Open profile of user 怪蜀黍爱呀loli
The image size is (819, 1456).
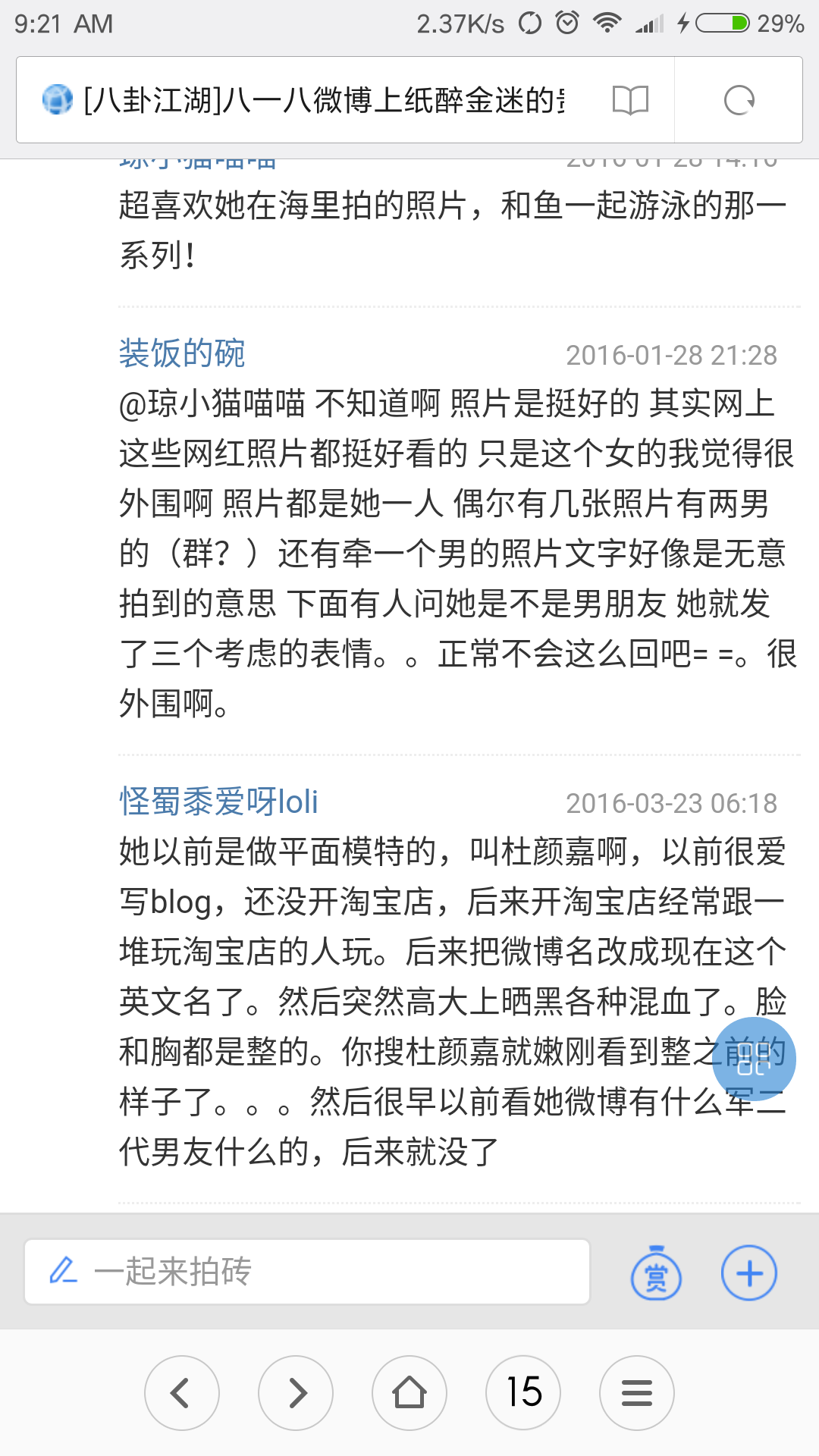point(218,802)
